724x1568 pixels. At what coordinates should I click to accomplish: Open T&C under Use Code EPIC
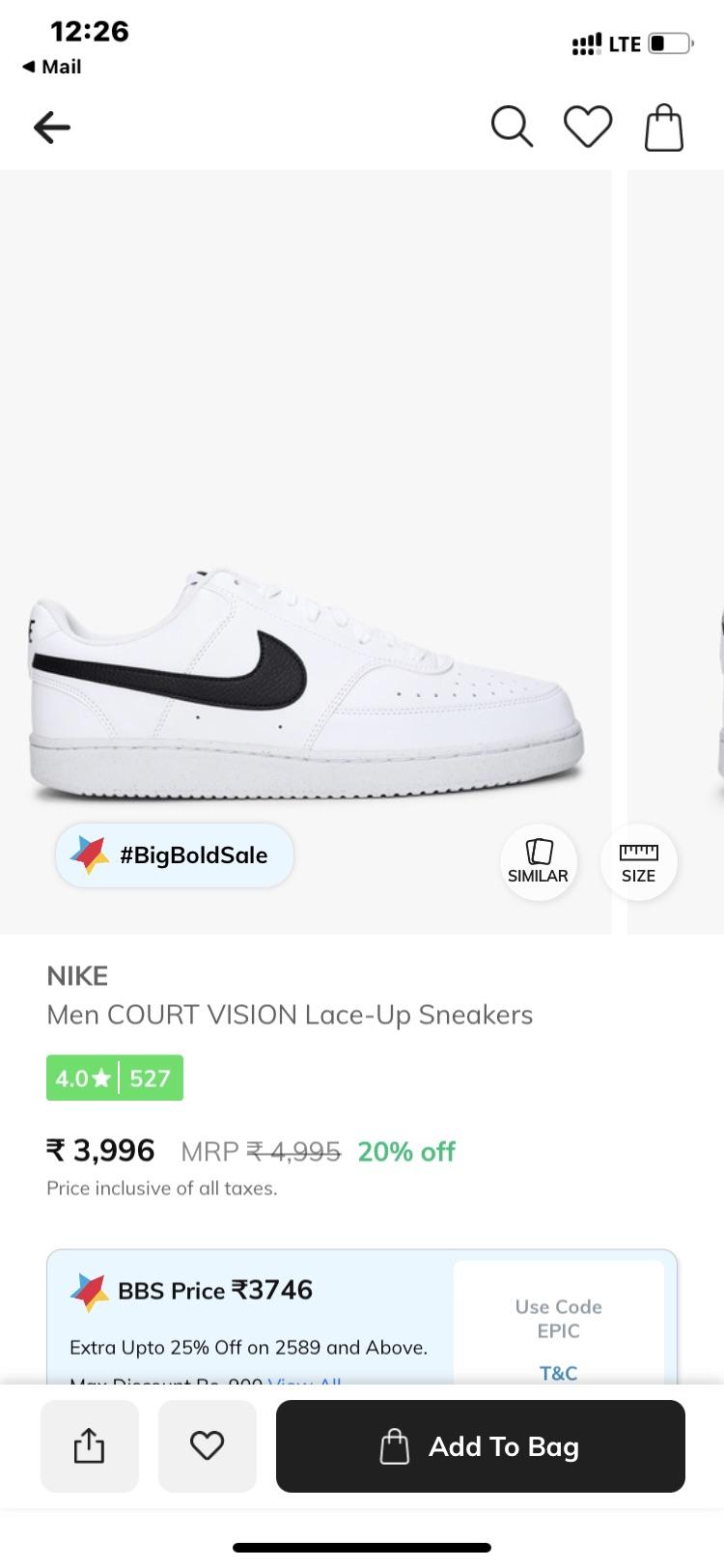point(558,1373)
